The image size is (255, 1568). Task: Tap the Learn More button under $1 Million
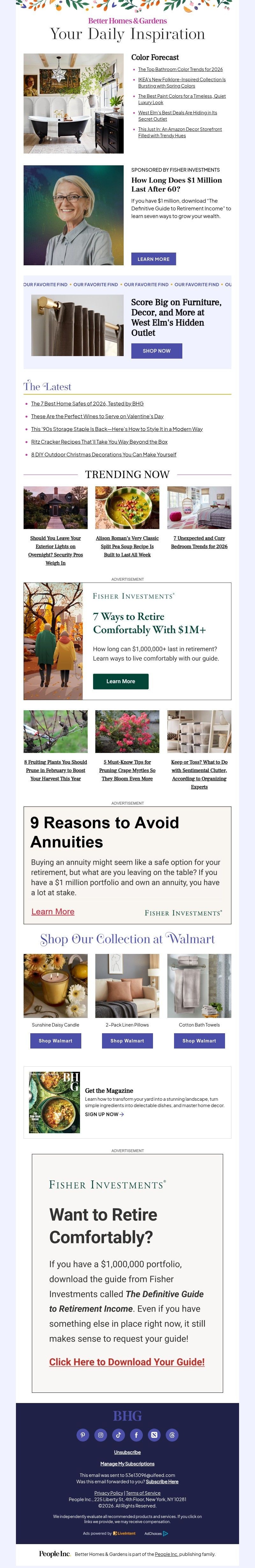[x=153, y=259]
